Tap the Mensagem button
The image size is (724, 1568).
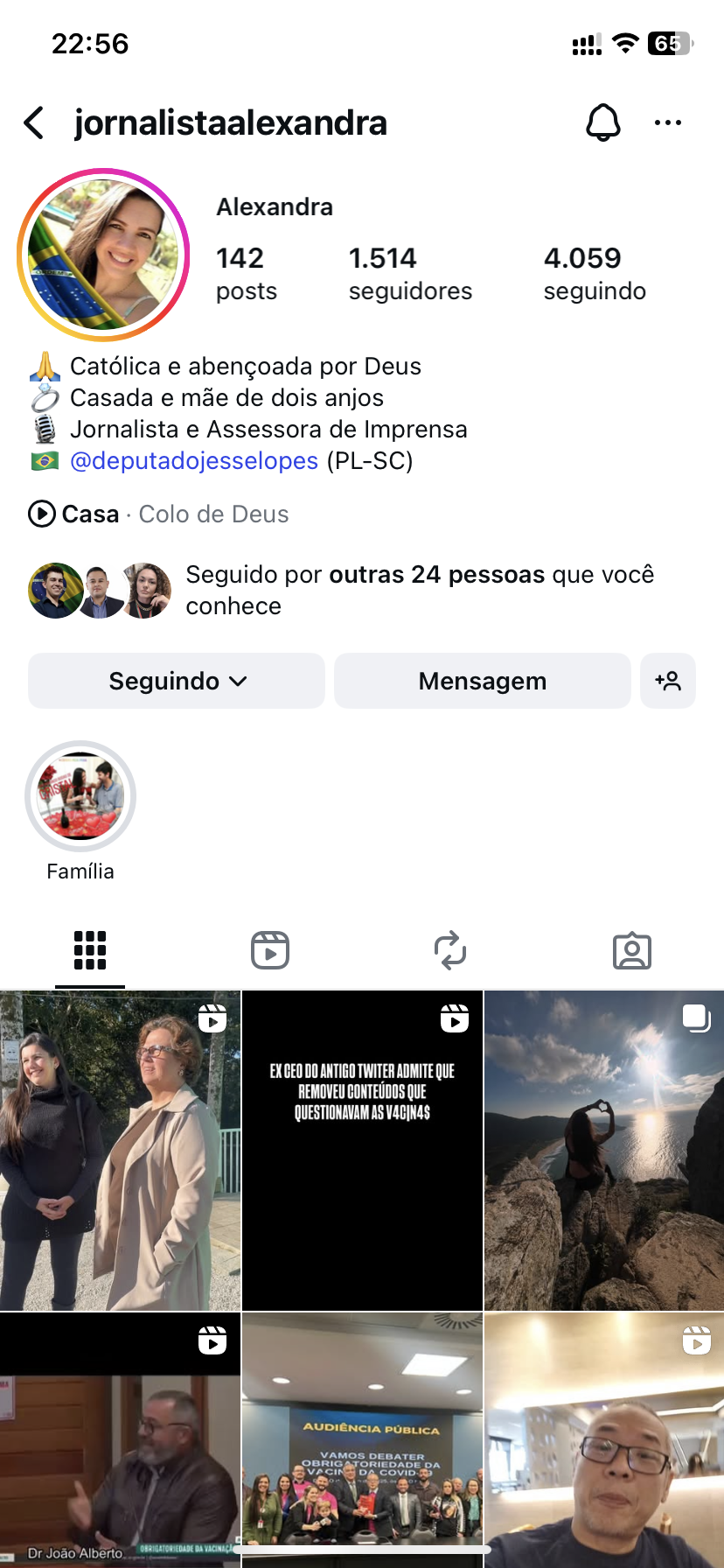click(482, 681)
